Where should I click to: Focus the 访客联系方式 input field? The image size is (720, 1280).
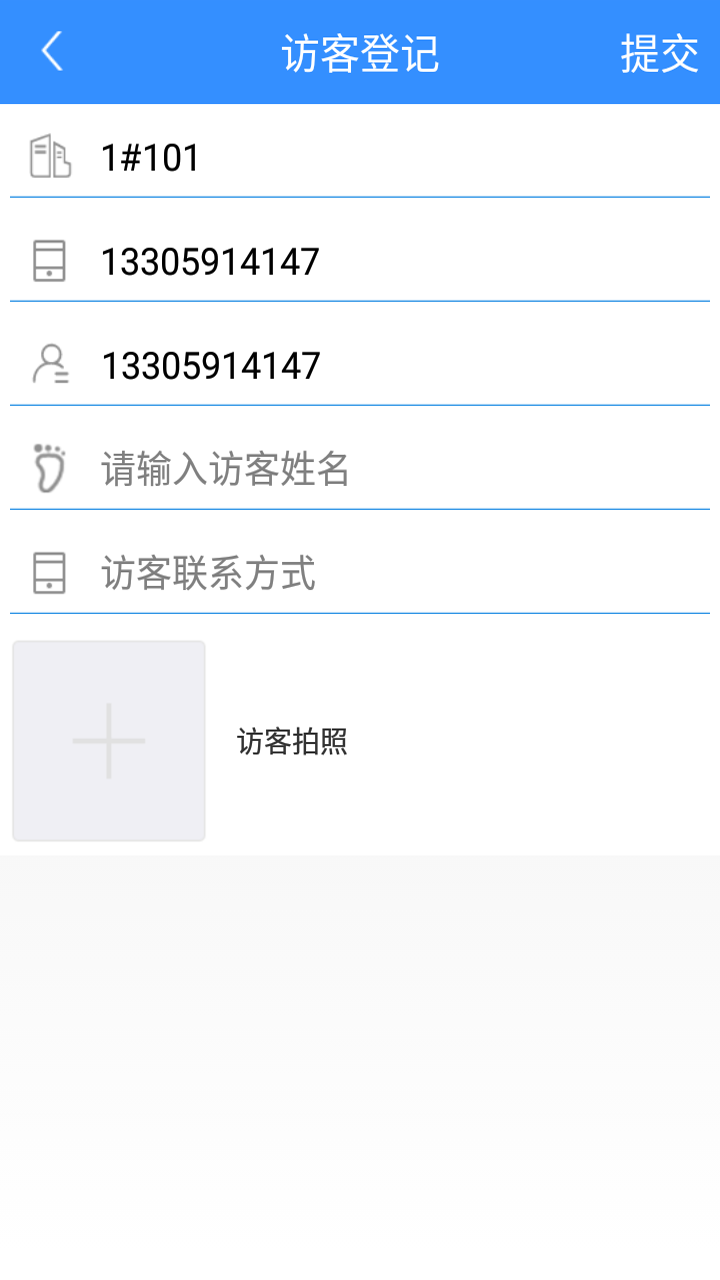400,573
